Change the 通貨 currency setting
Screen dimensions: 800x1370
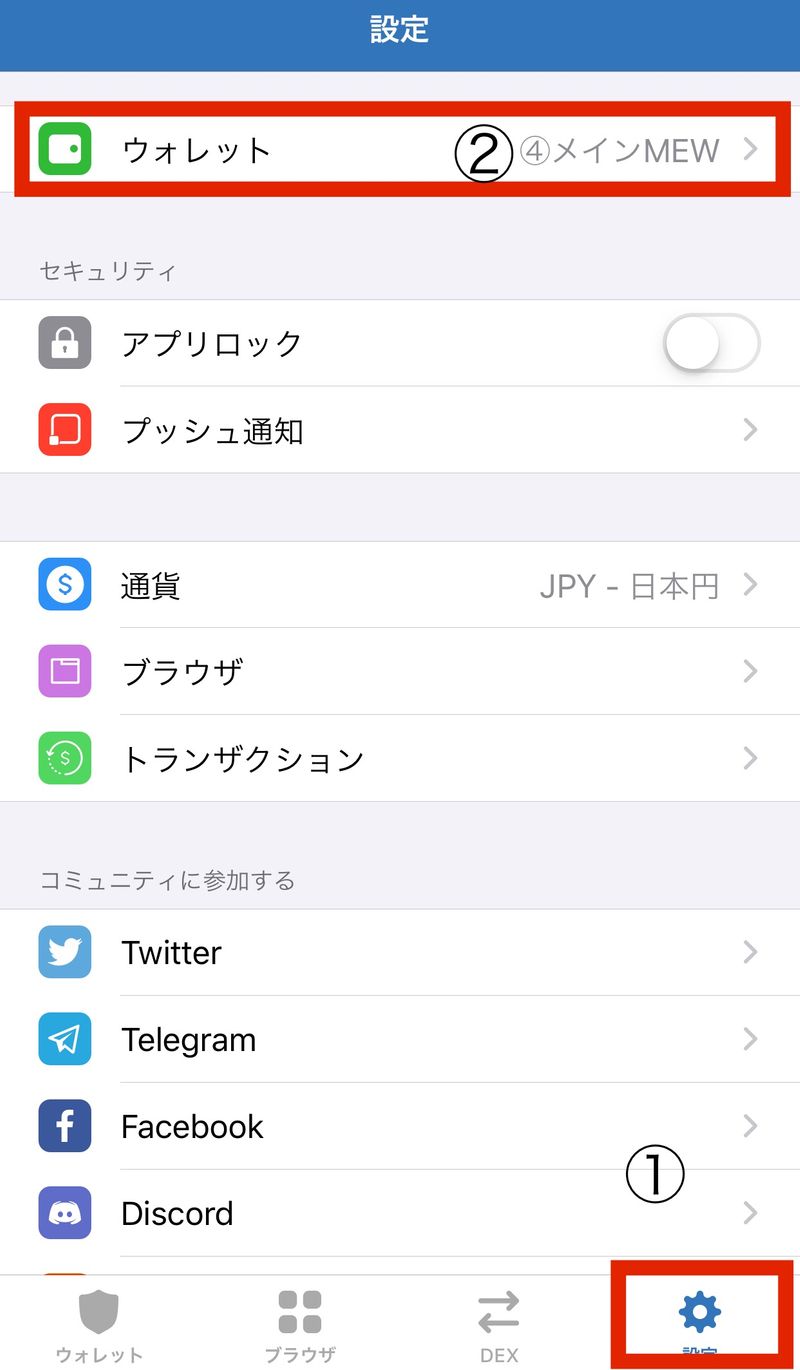point(400,585)
